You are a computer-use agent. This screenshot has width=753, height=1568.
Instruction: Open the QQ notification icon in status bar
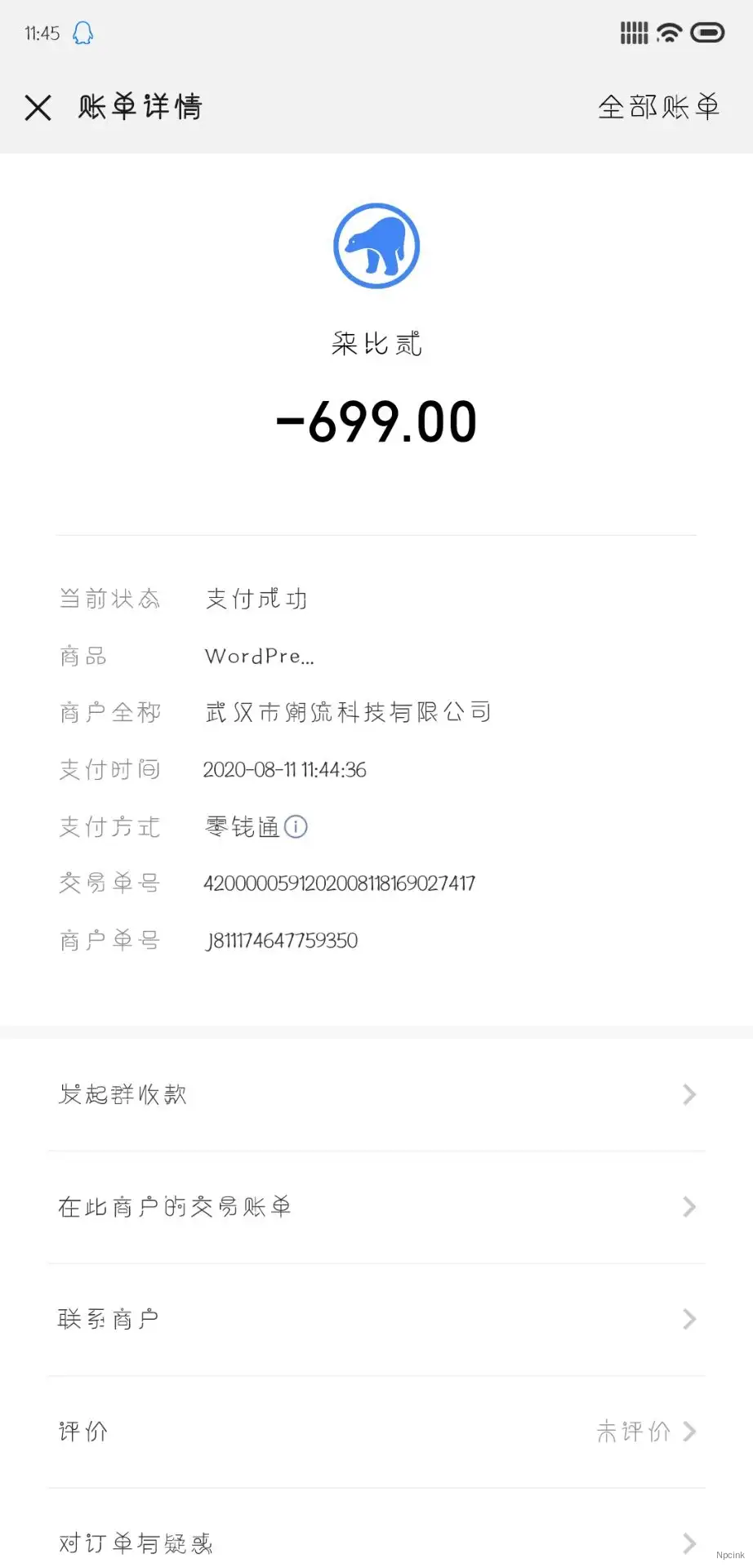[x=84, y=33]
